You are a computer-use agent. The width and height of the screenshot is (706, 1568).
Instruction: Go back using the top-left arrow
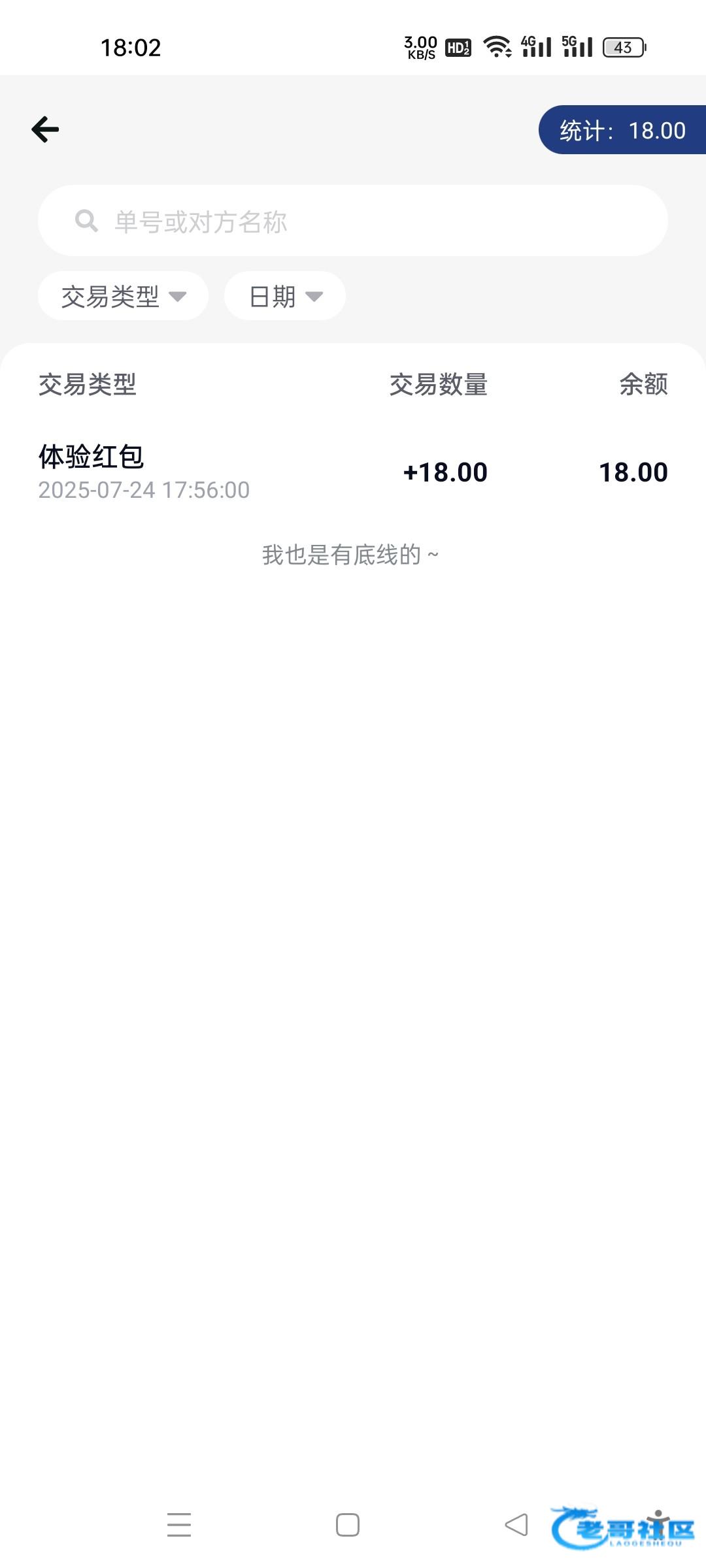coord(45,129)
